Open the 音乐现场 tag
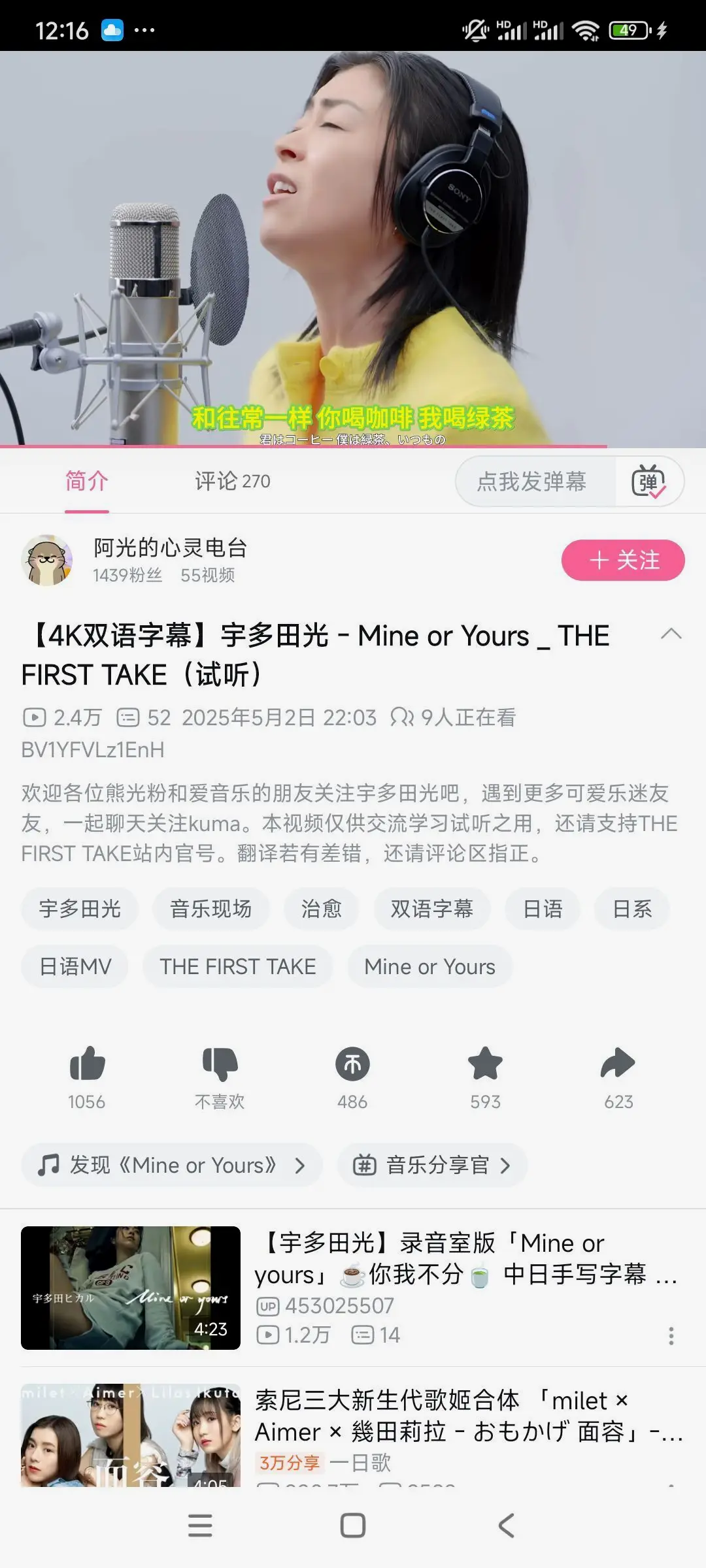 click(x=210, y=909)
